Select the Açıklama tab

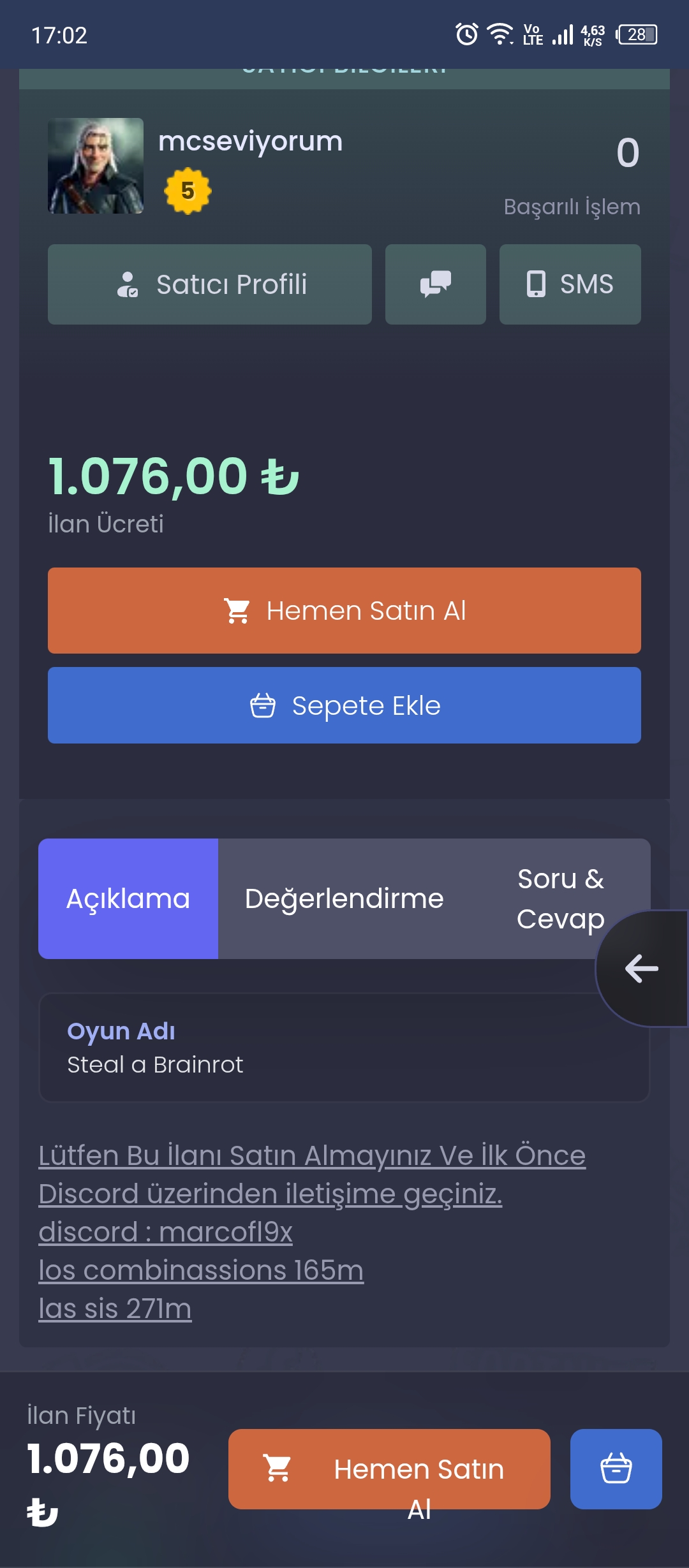point(128,898)
